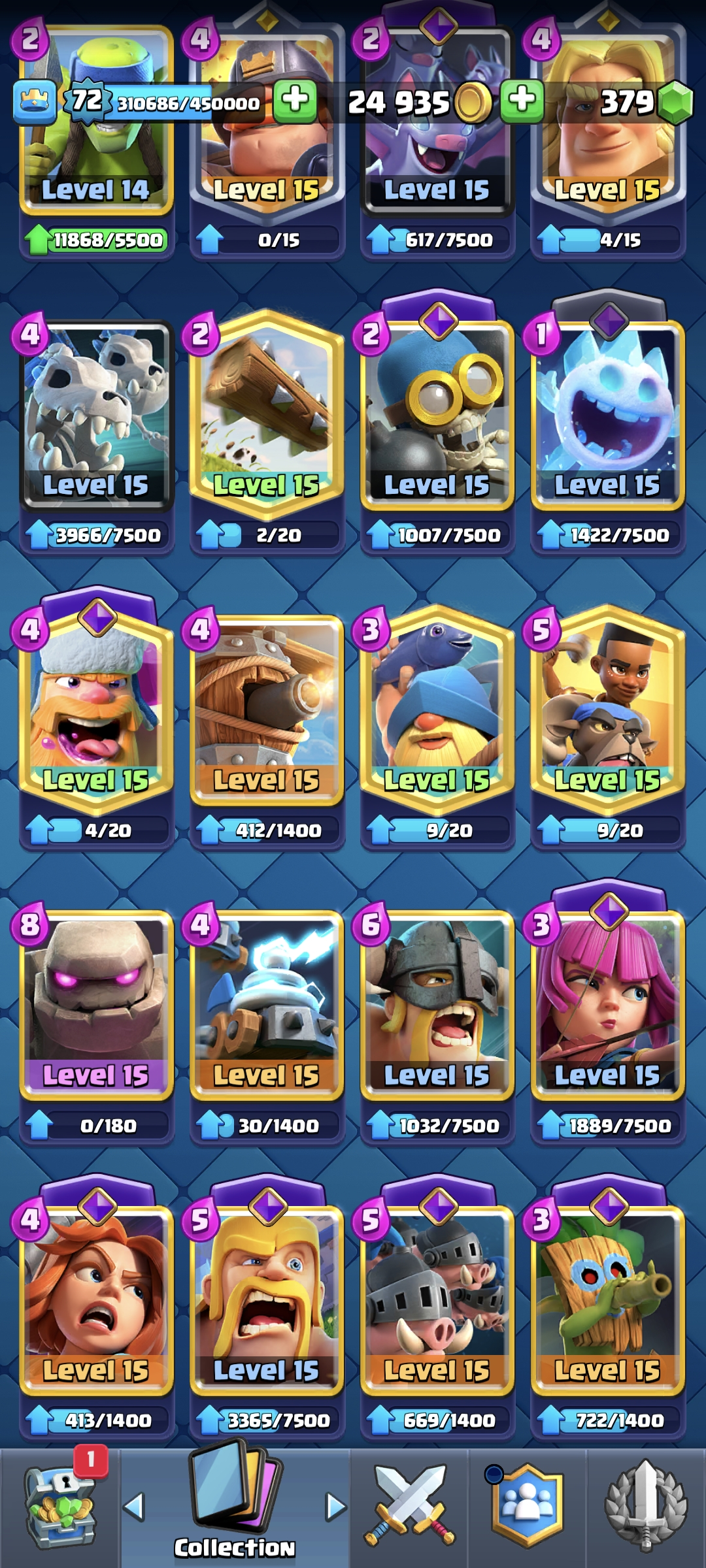
Task: Open the Shop chest tab
Action: click(x=60, y=1507)
